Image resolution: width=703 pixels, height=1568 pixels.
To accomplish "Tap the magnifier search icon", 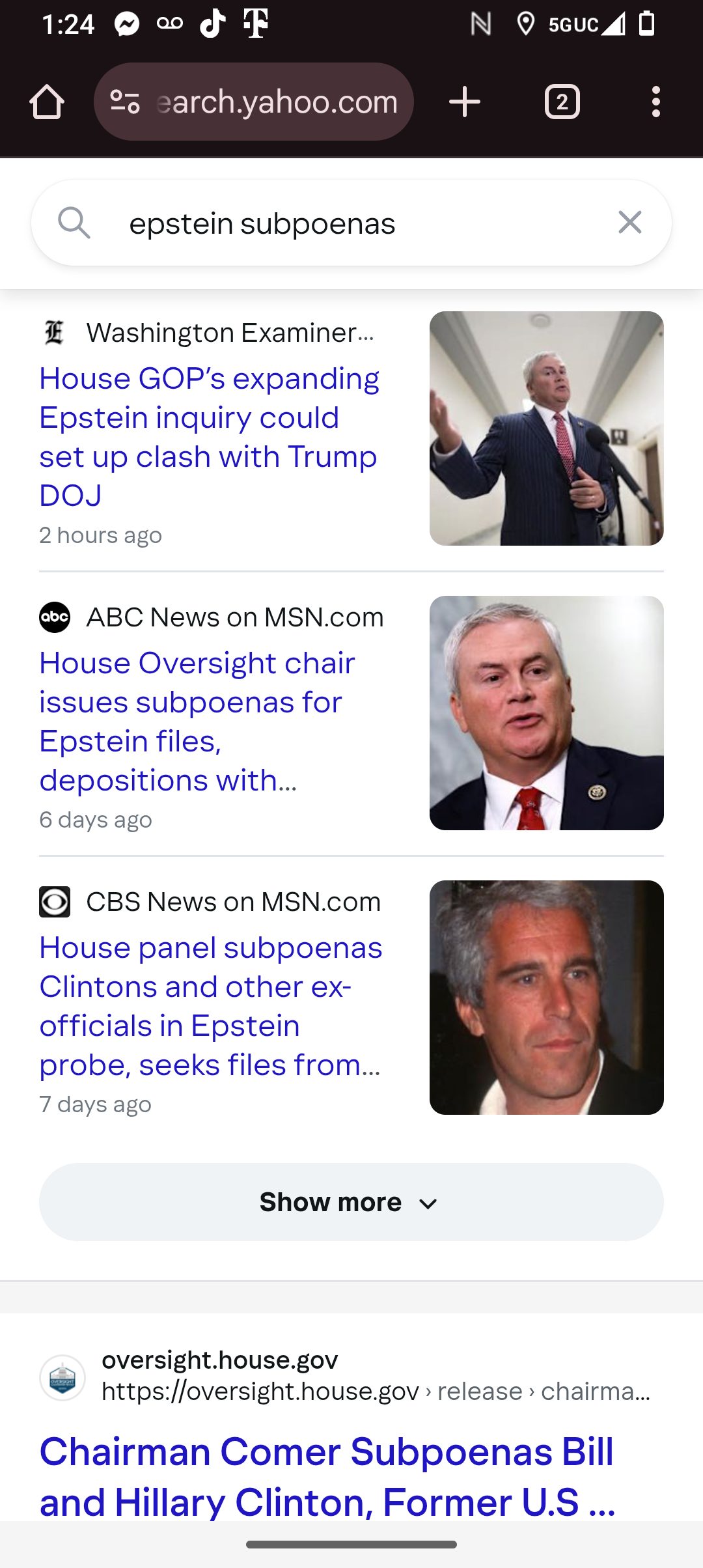I will click(74, 223).
